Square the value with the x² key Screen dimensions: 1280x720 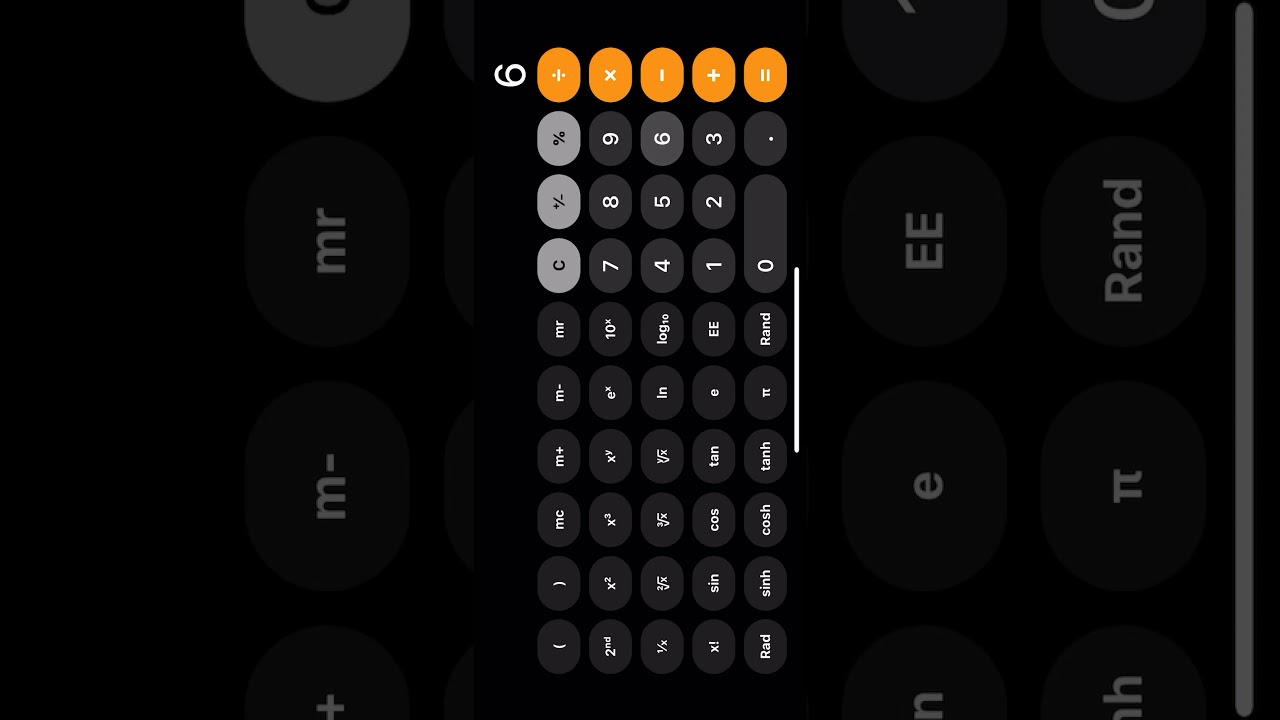(611, 583)
